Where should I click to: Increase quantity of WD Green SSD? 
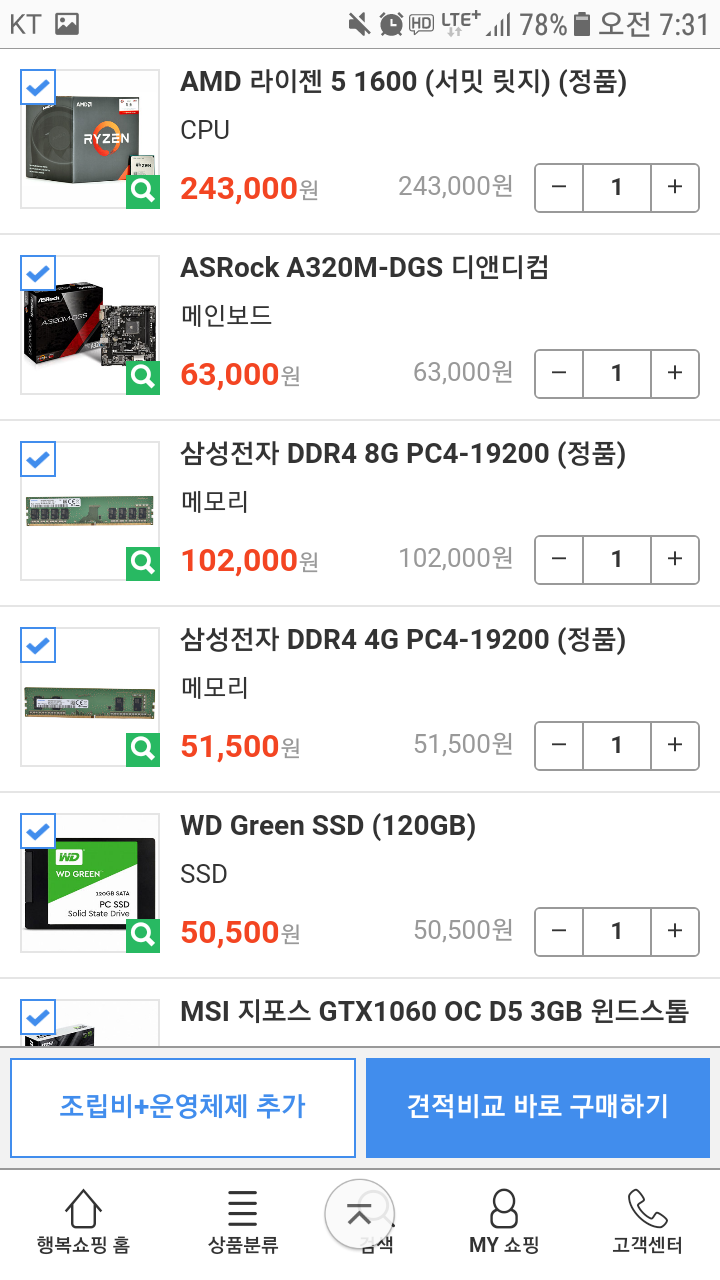point(675,931)
